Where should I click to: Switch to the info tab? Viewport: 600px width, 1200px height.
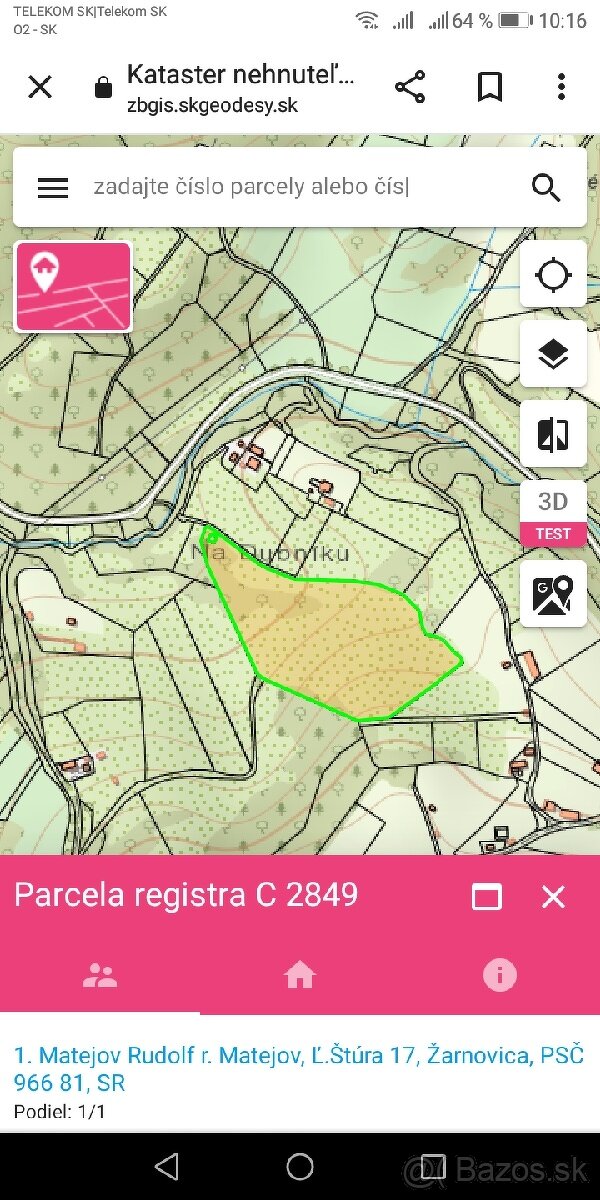click(499, 975)
